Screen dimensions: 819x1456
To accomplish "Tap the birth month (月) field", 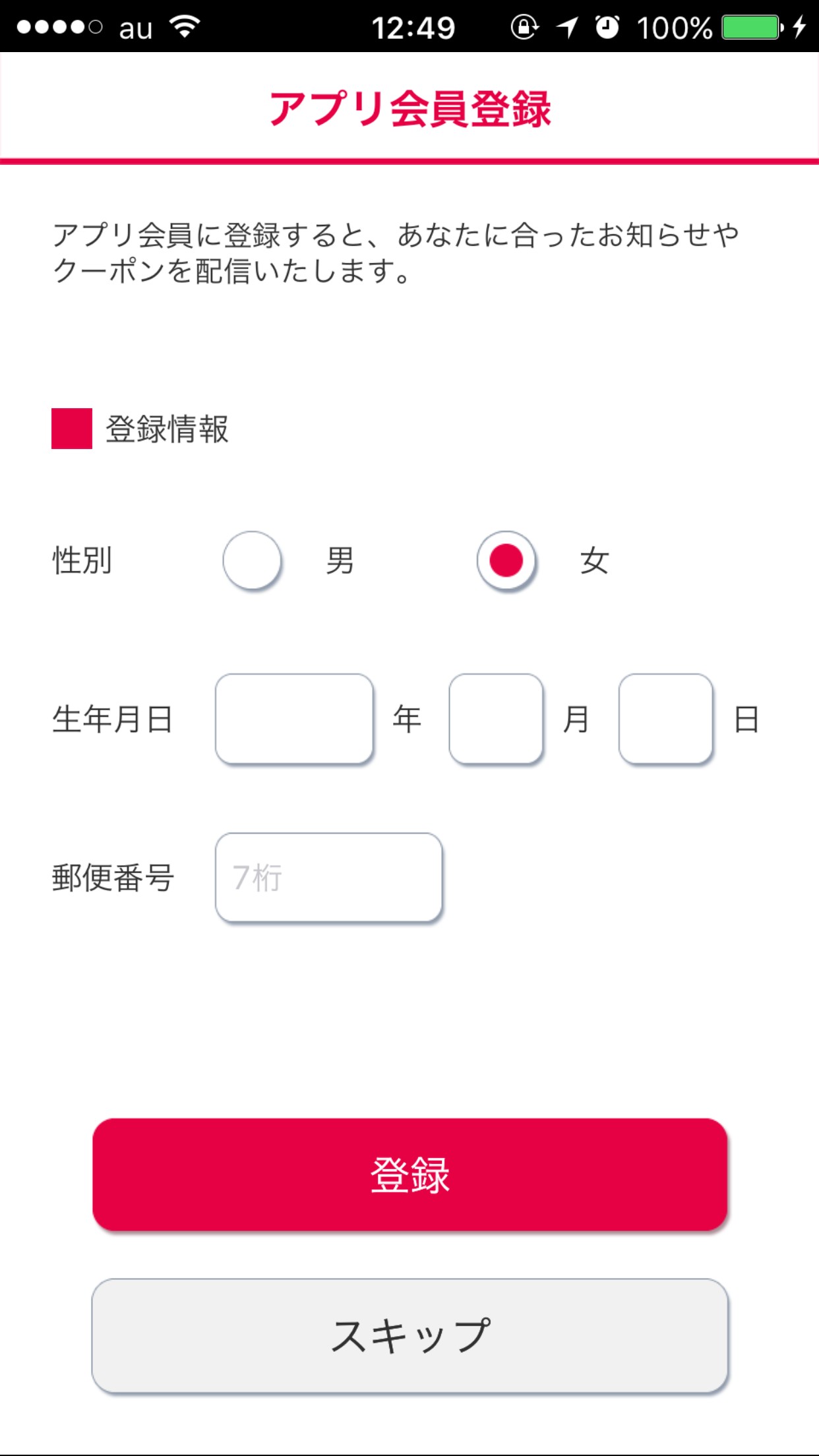I will point(496,719).
